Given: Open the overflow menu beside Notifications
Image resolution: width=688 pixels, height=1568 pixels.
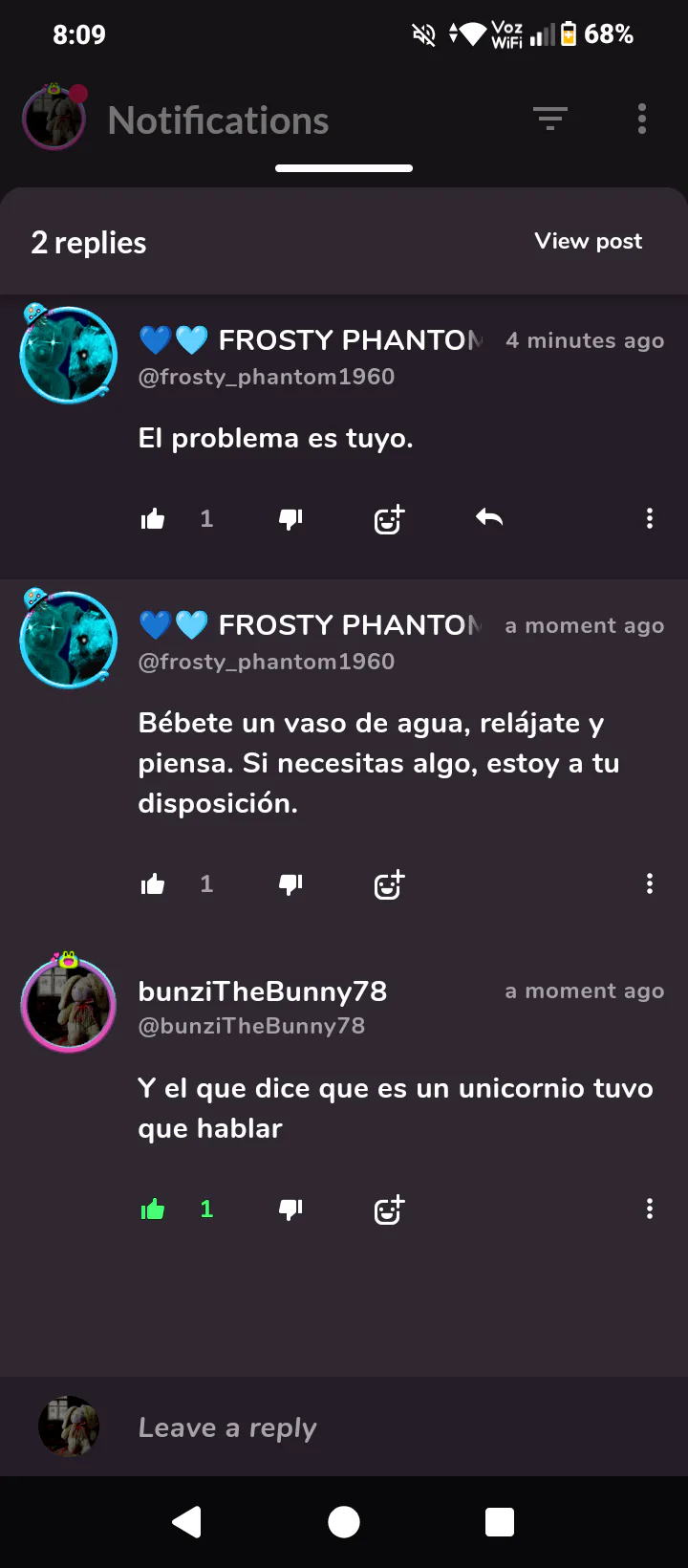Looking at the screenshot, I should tap(642, 120).
